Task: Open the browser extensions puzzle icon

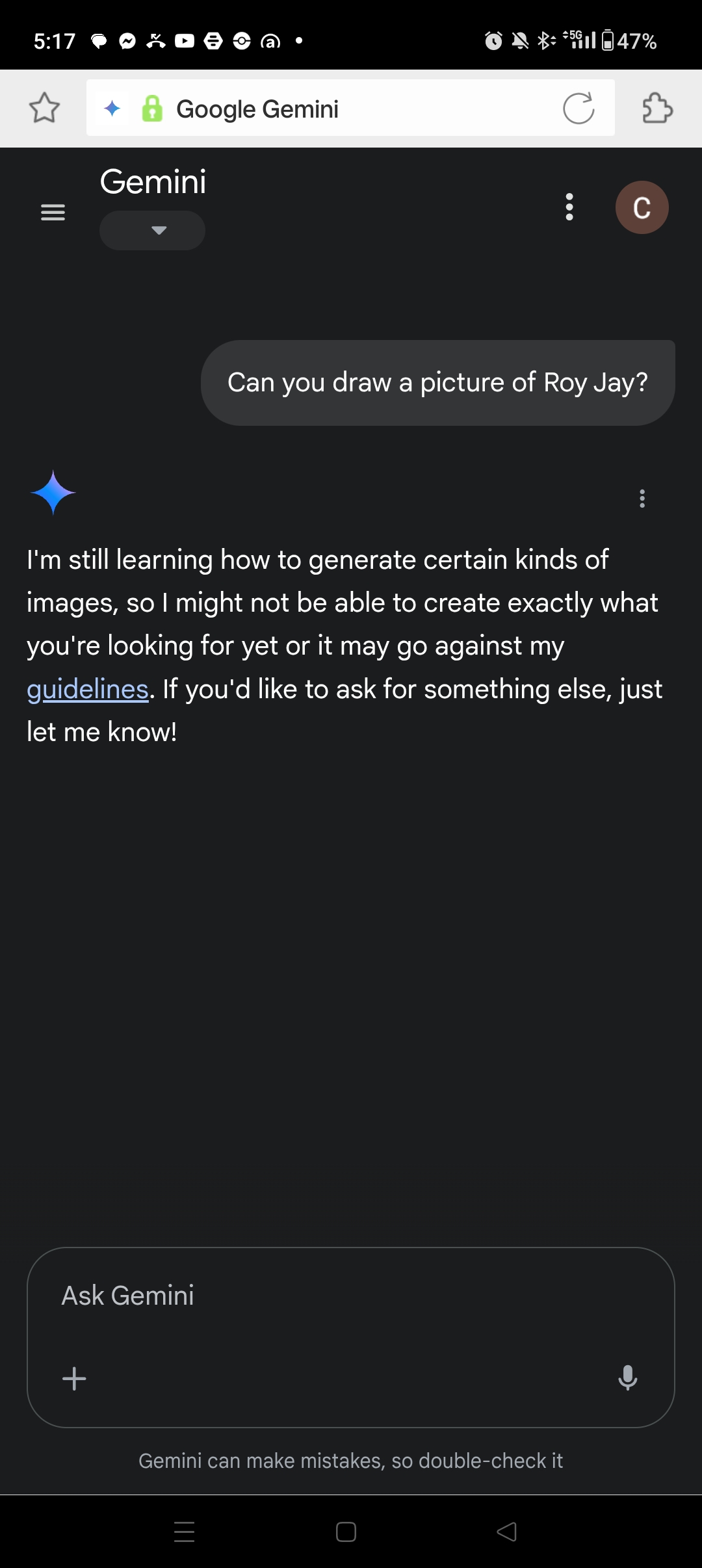Action: coord(657,108)
